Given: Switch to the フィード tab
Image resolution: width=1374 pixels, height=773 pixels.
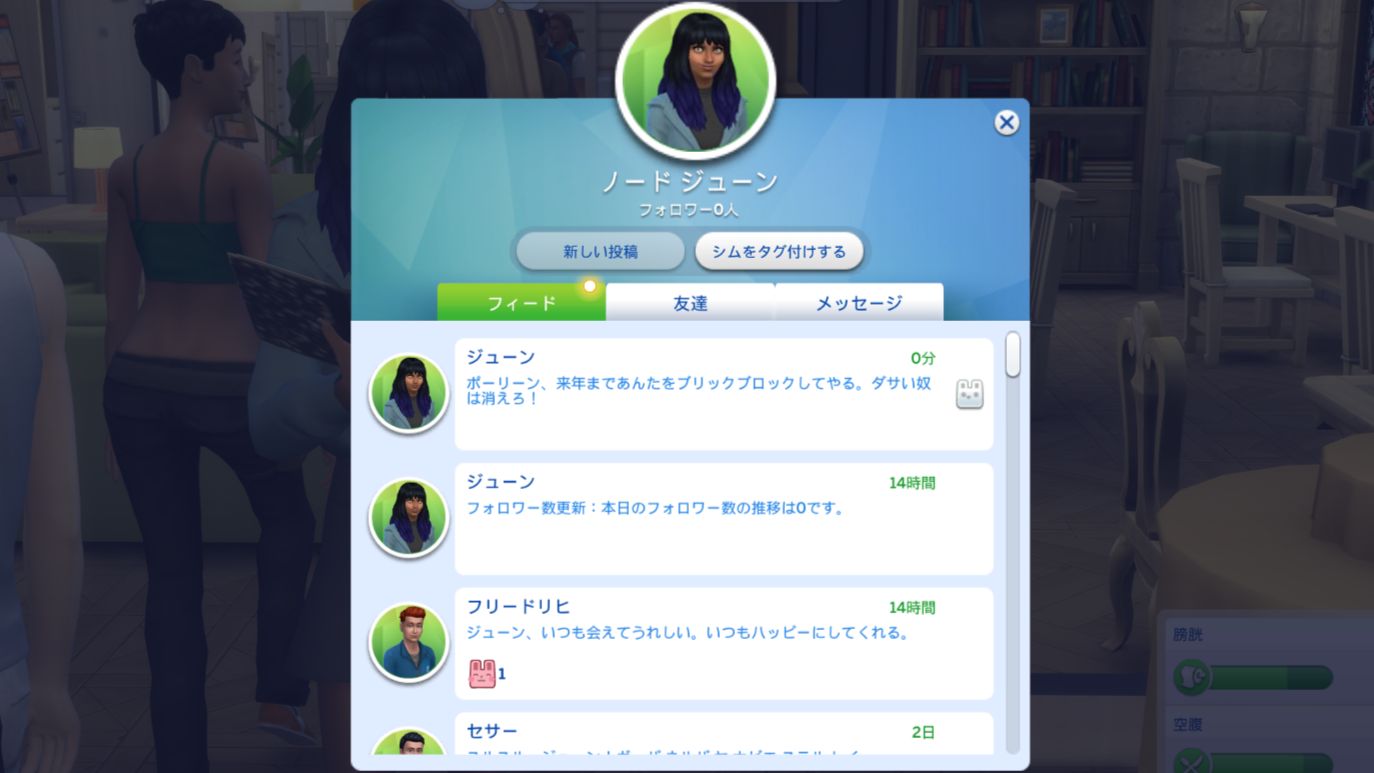Looking at the screenshot, I should [521, 303].
